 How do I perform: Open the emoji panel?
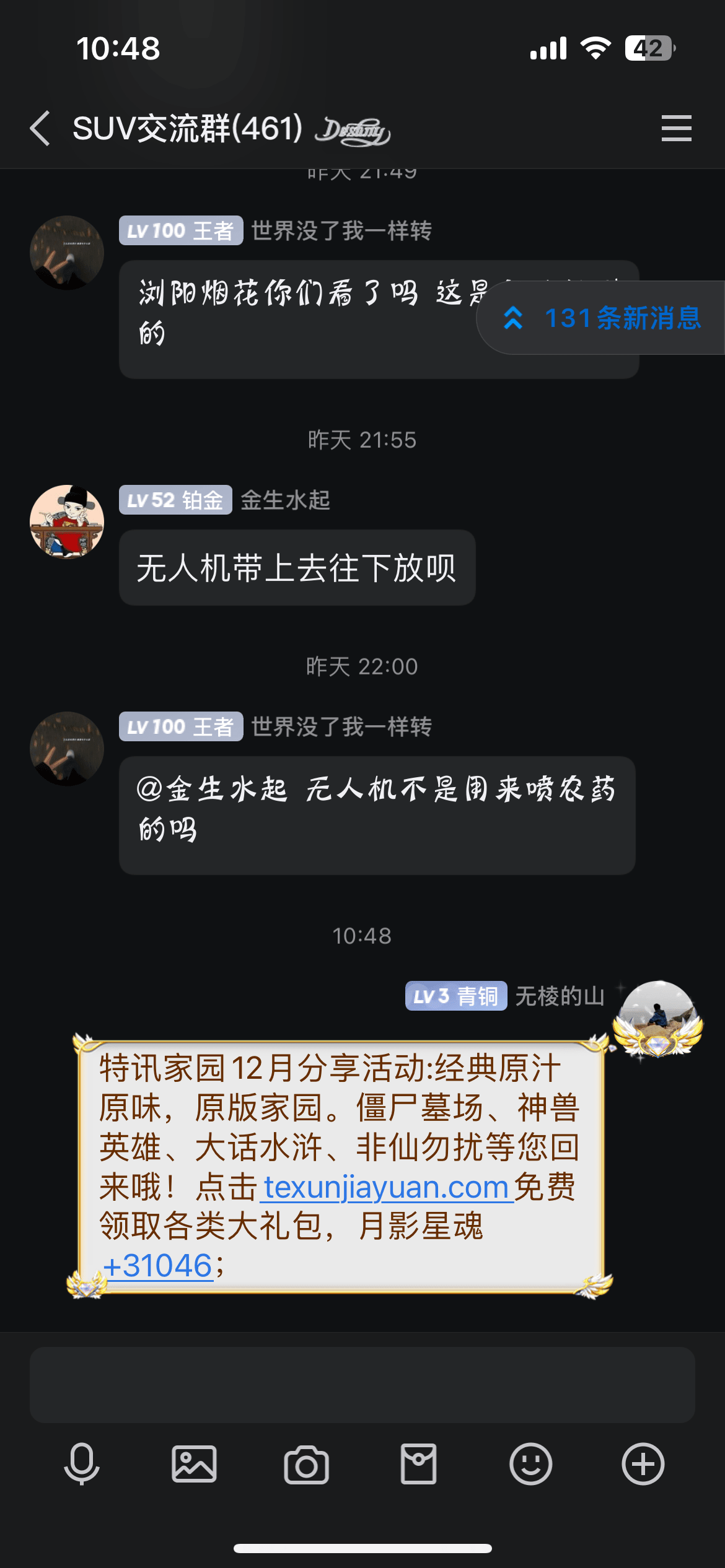530,1464
